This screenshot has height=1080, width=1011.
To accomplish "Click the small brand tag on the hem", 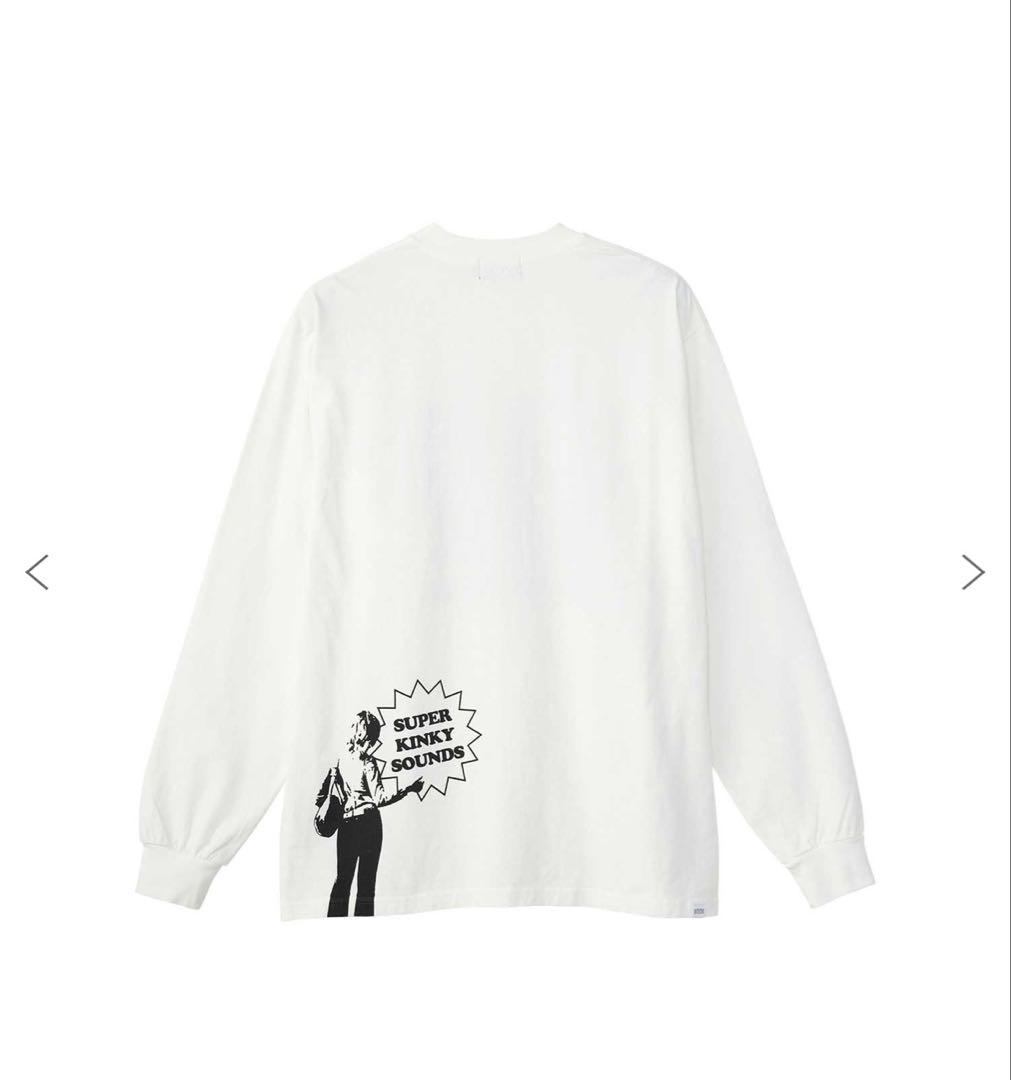I will pyautogui.click(x=697, y=908).
